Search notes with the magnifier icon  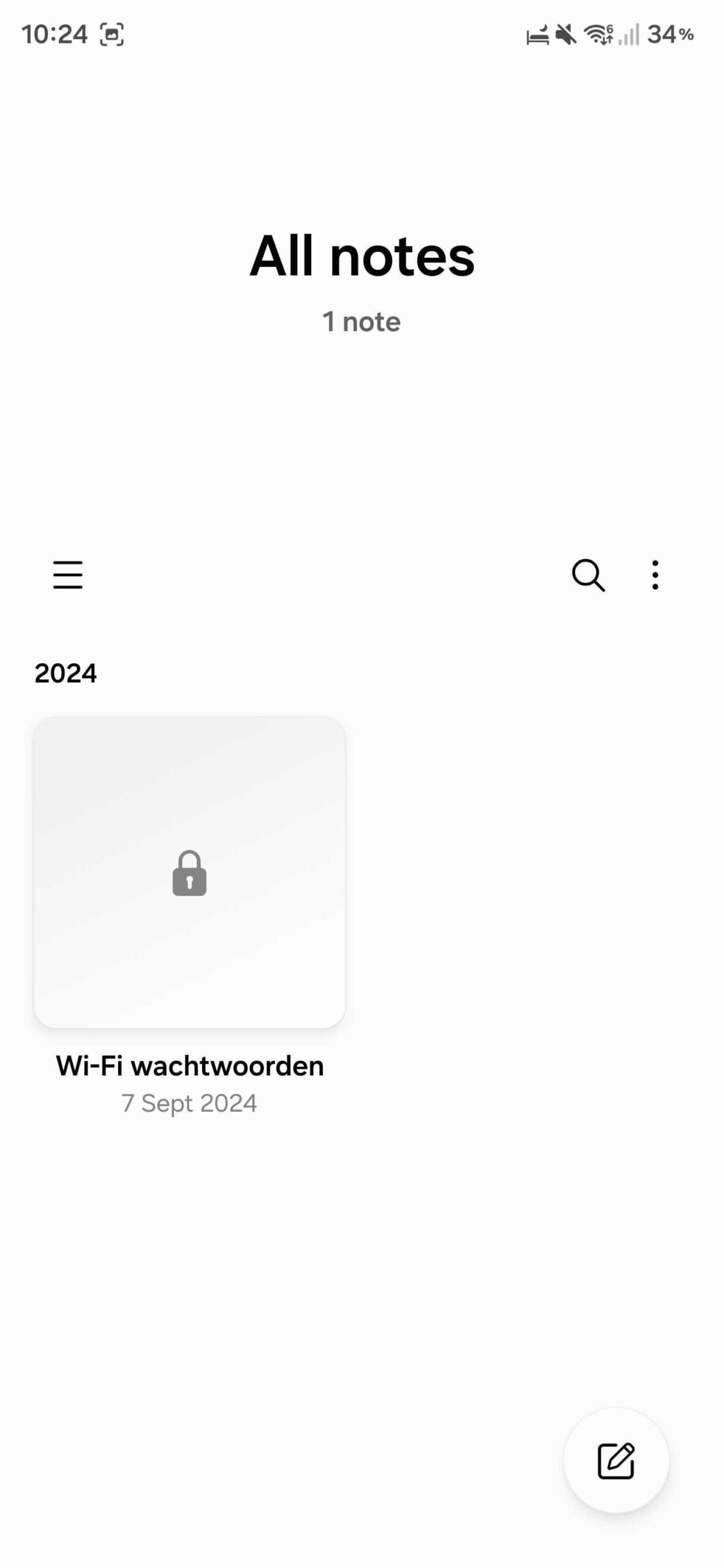588,575
